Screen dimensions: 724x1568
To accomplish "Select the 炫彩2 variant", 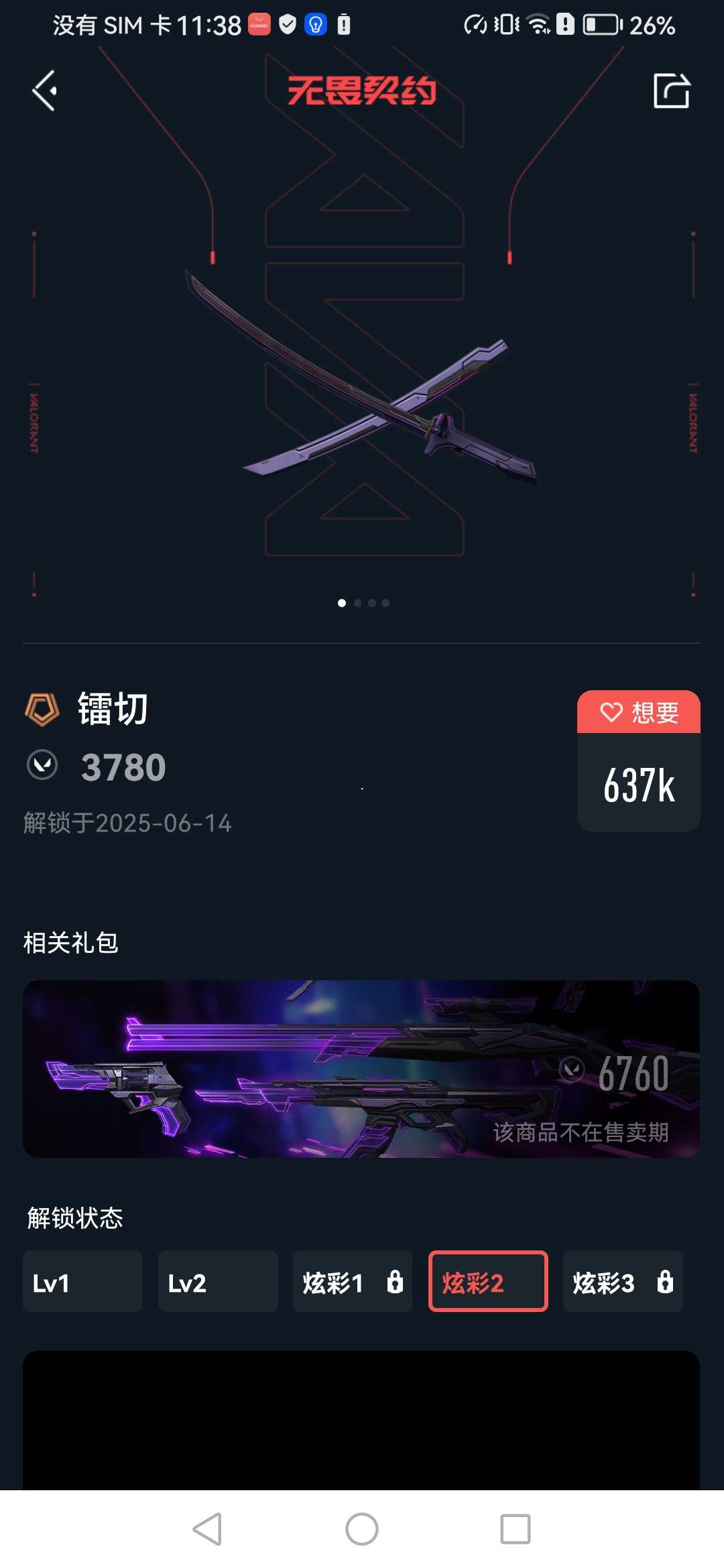I will pos(488,1281).
